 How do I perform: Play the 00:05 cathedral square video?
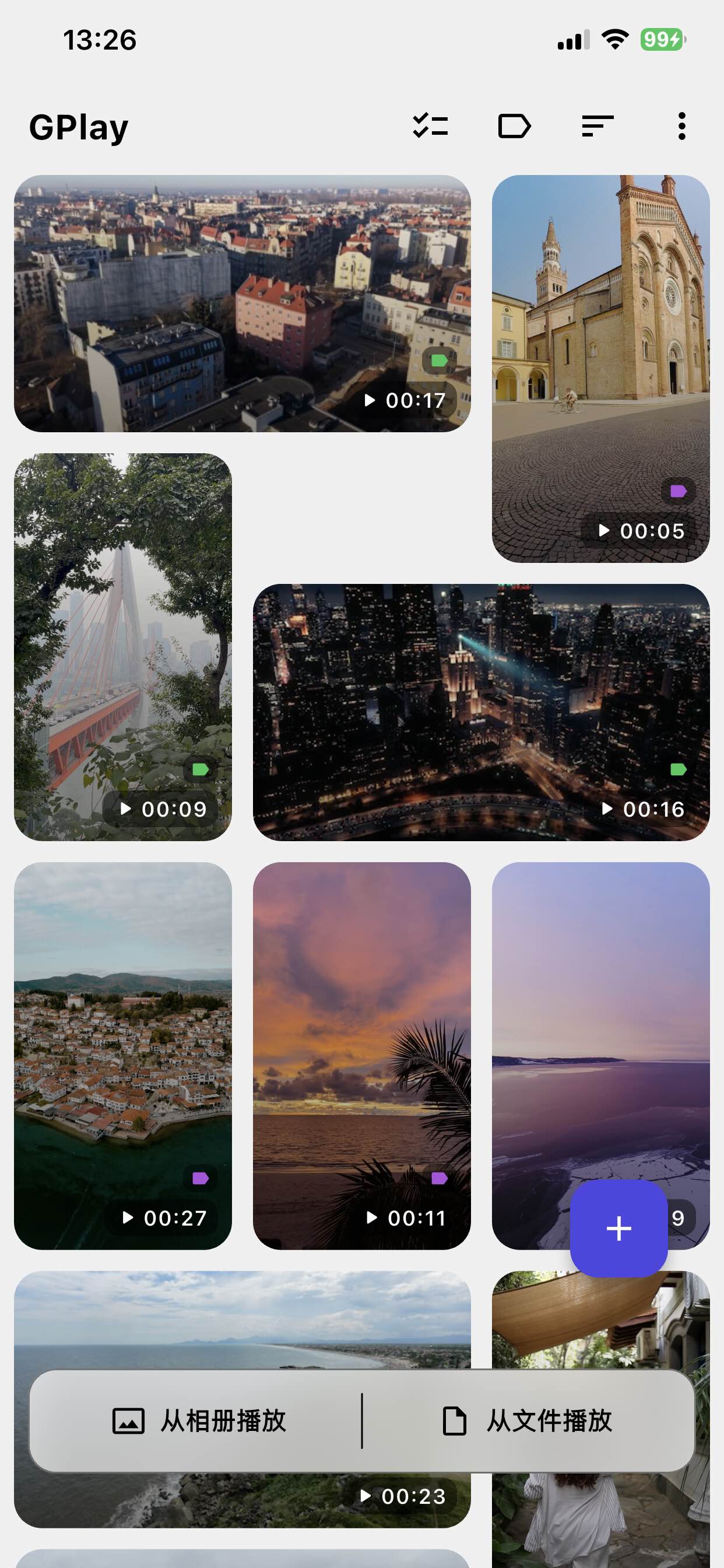coord(600,368)
